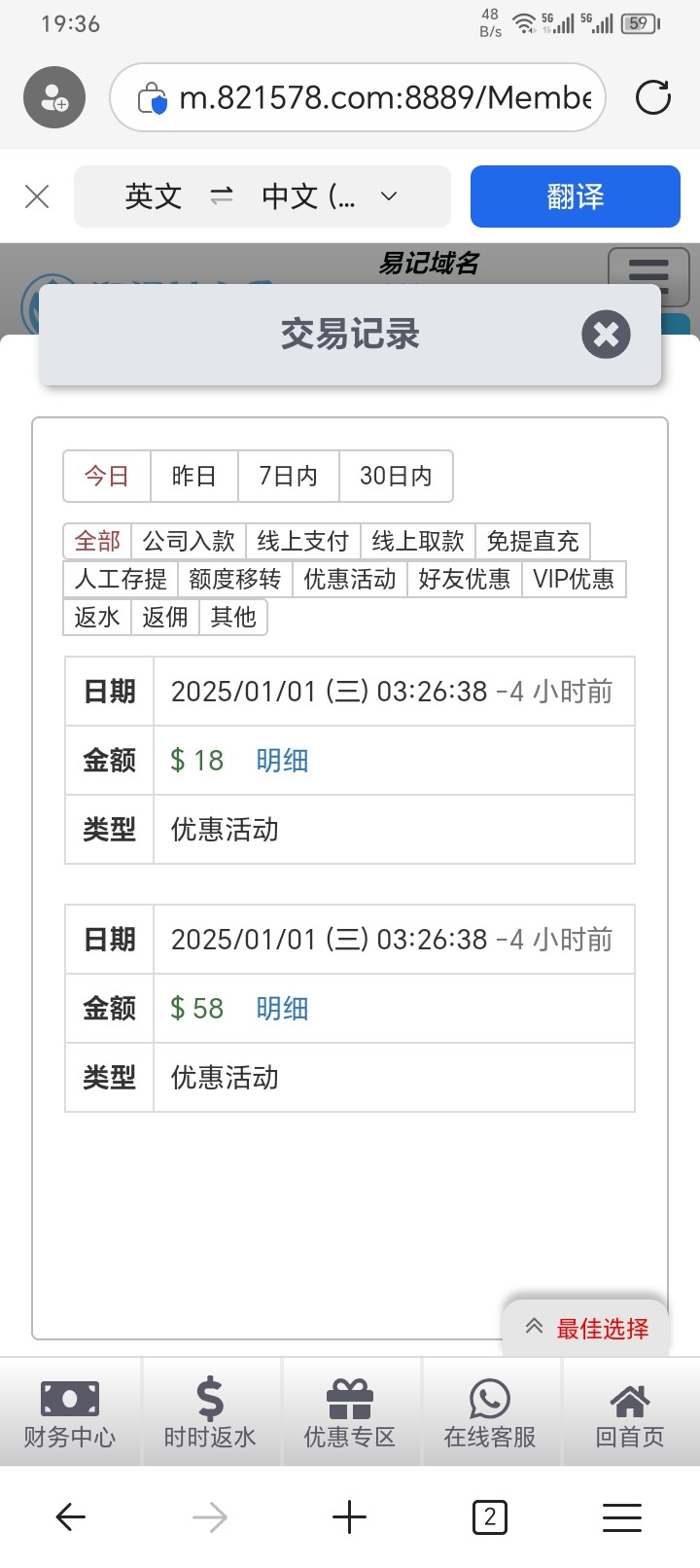The width and height of the screenshot is (700, 1568).
Task: Dismiss the translation bar
Action: click(x=37, y=196)
